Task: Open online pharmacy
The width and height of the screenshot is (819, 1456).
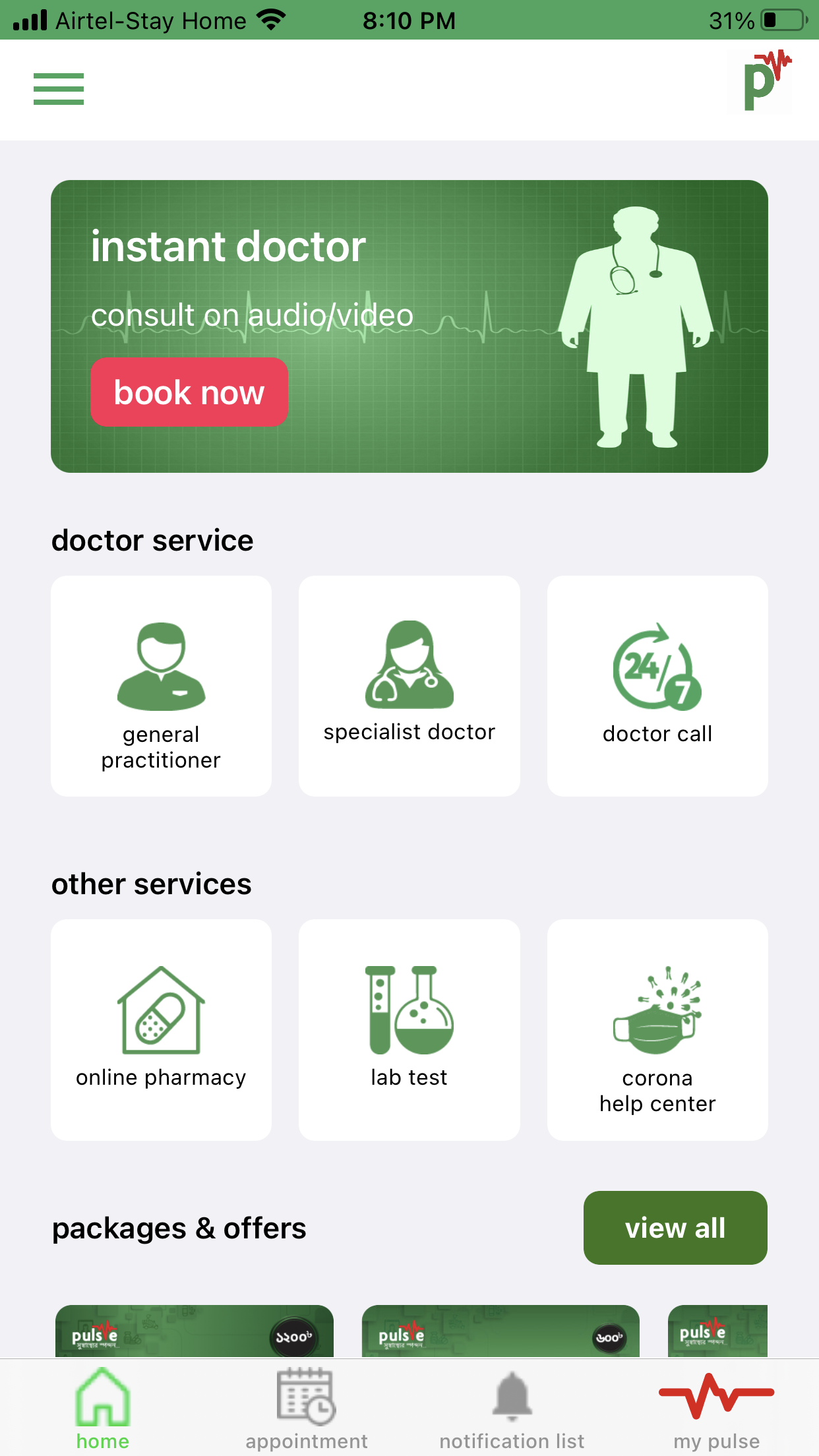Action: [x=161, y=1029]
